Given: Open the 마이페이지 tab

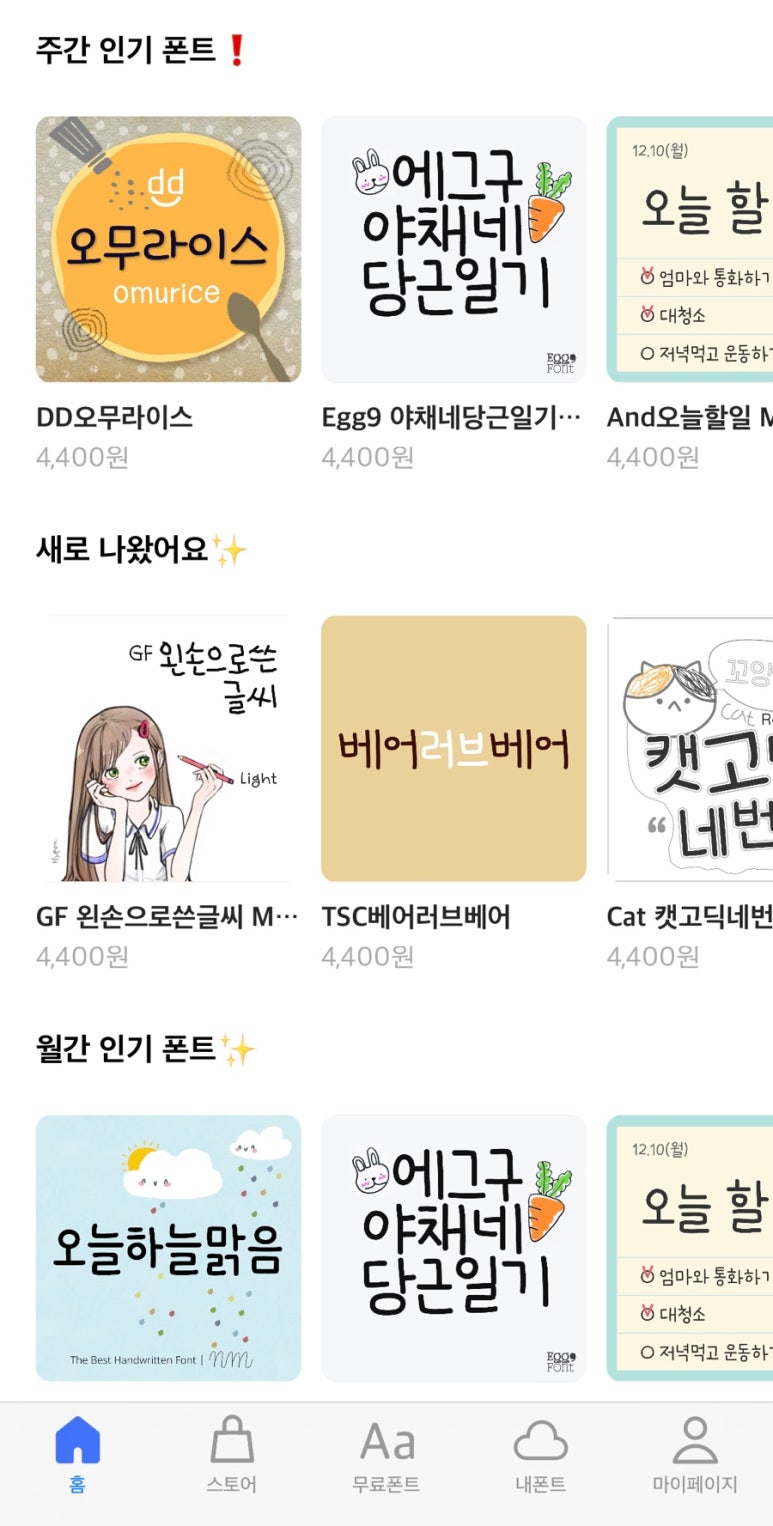Looking at the screenshot, I should coord(694,1455).
